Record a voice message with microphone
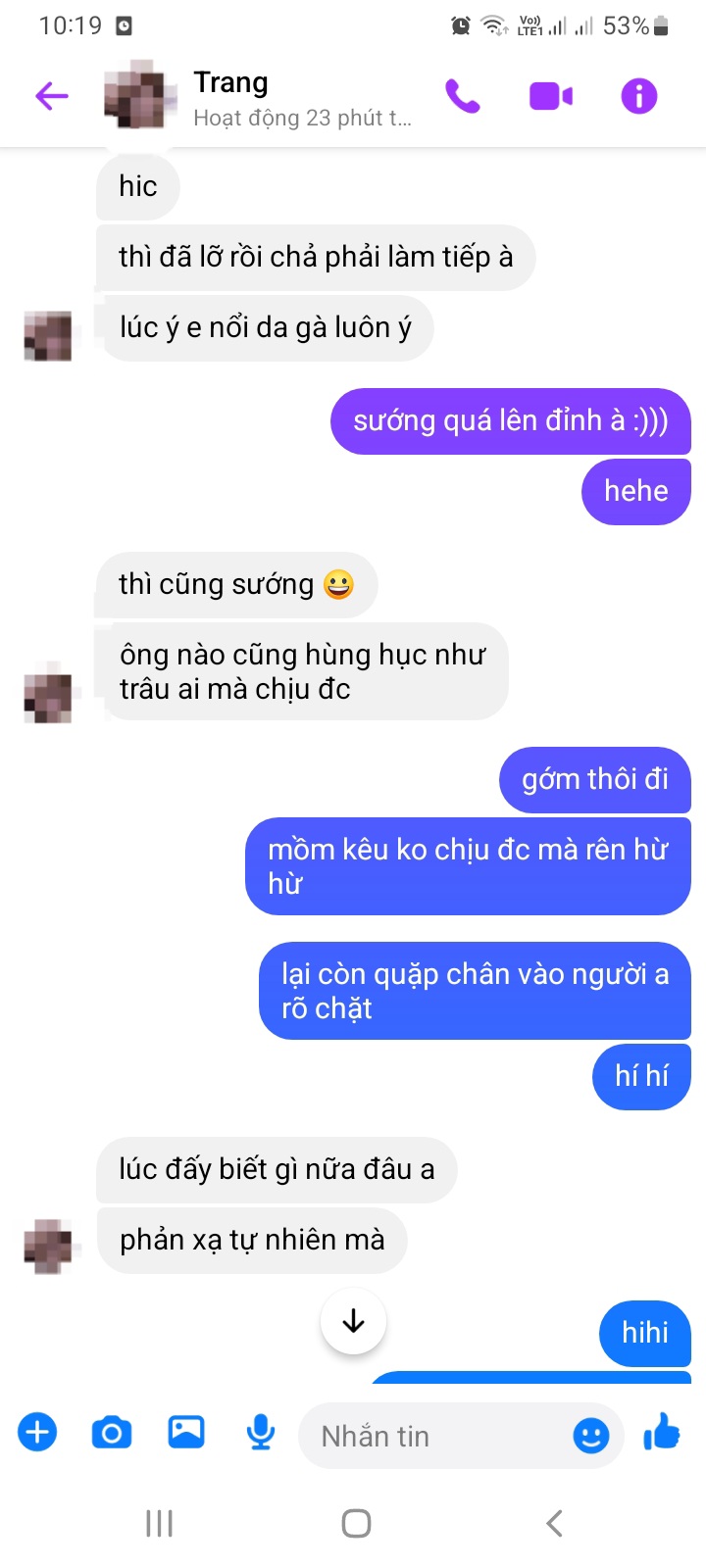This screenshot has height=1568, width=706. (x=261, y=1433)
